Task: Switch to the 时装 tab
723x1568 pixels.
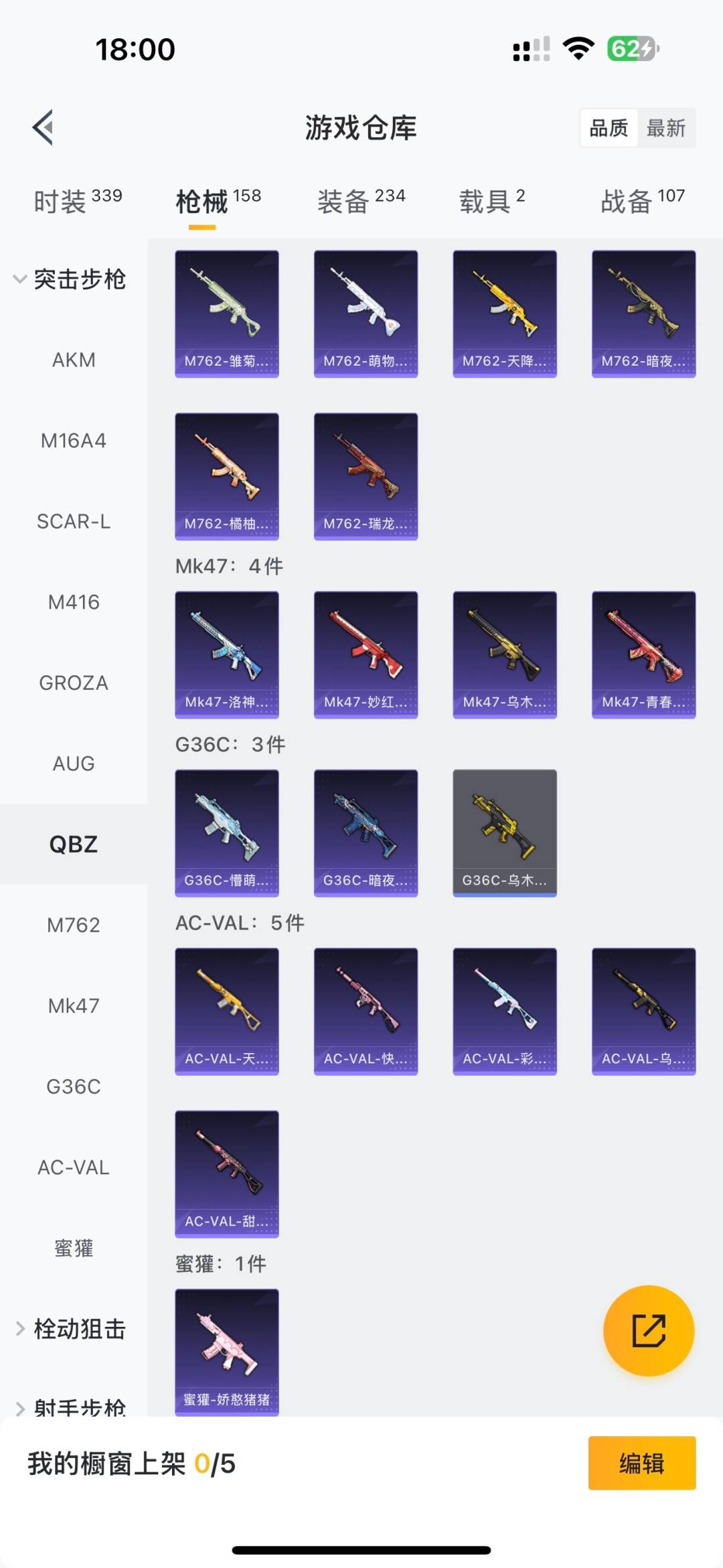Action: [x=78, y=200]
